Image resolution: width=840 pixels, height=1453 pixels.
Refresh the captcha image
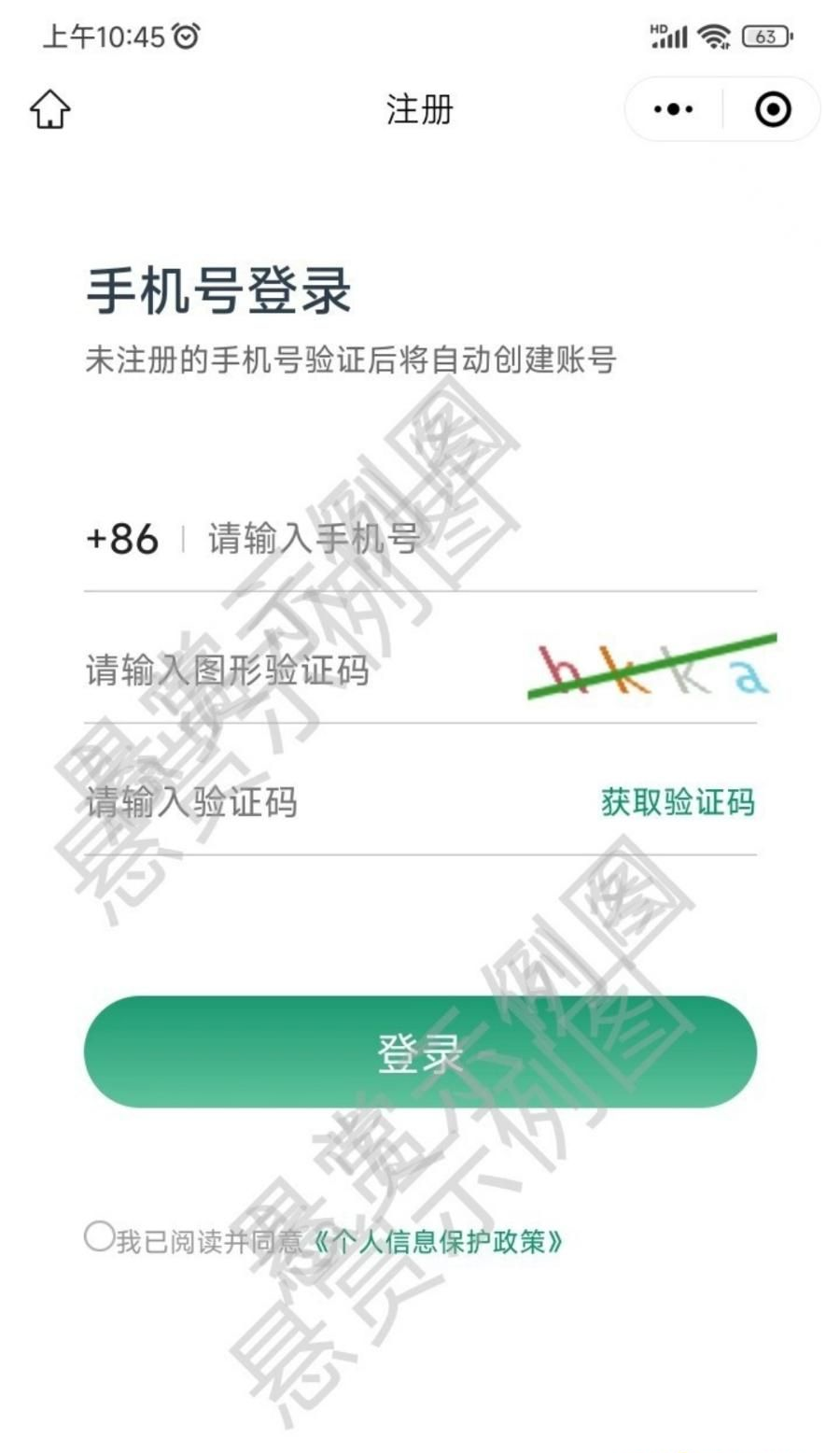click(x=651, y=668)
